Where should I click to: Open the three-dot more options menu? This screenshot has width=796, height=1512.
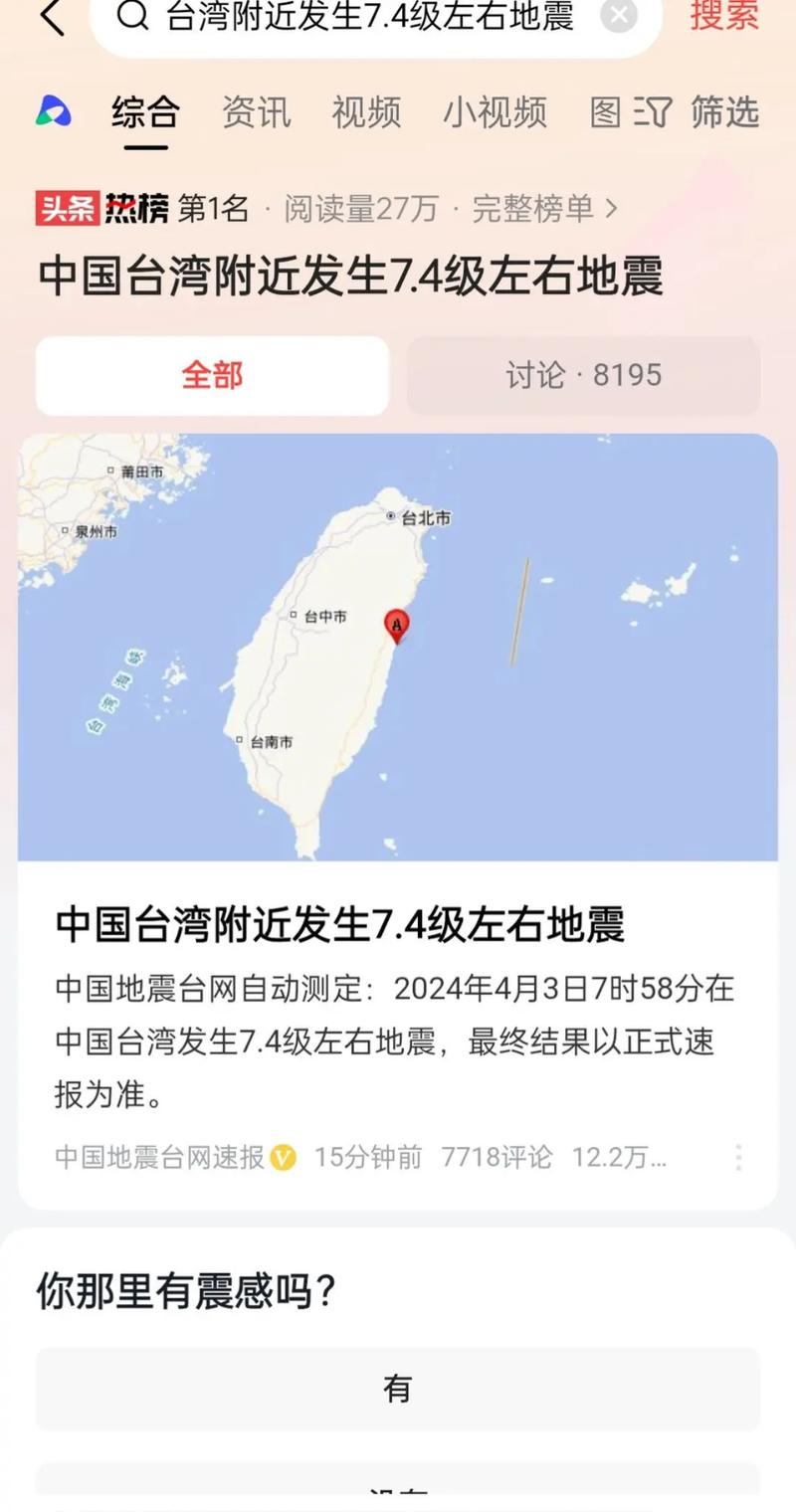tap(738, 1157)
